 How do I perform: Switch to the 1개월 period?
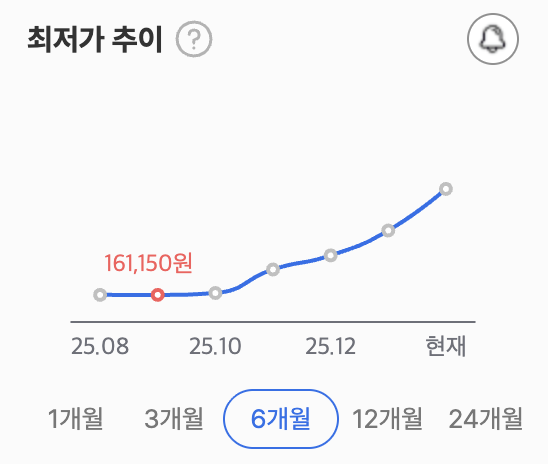click(x=75, y=418)
